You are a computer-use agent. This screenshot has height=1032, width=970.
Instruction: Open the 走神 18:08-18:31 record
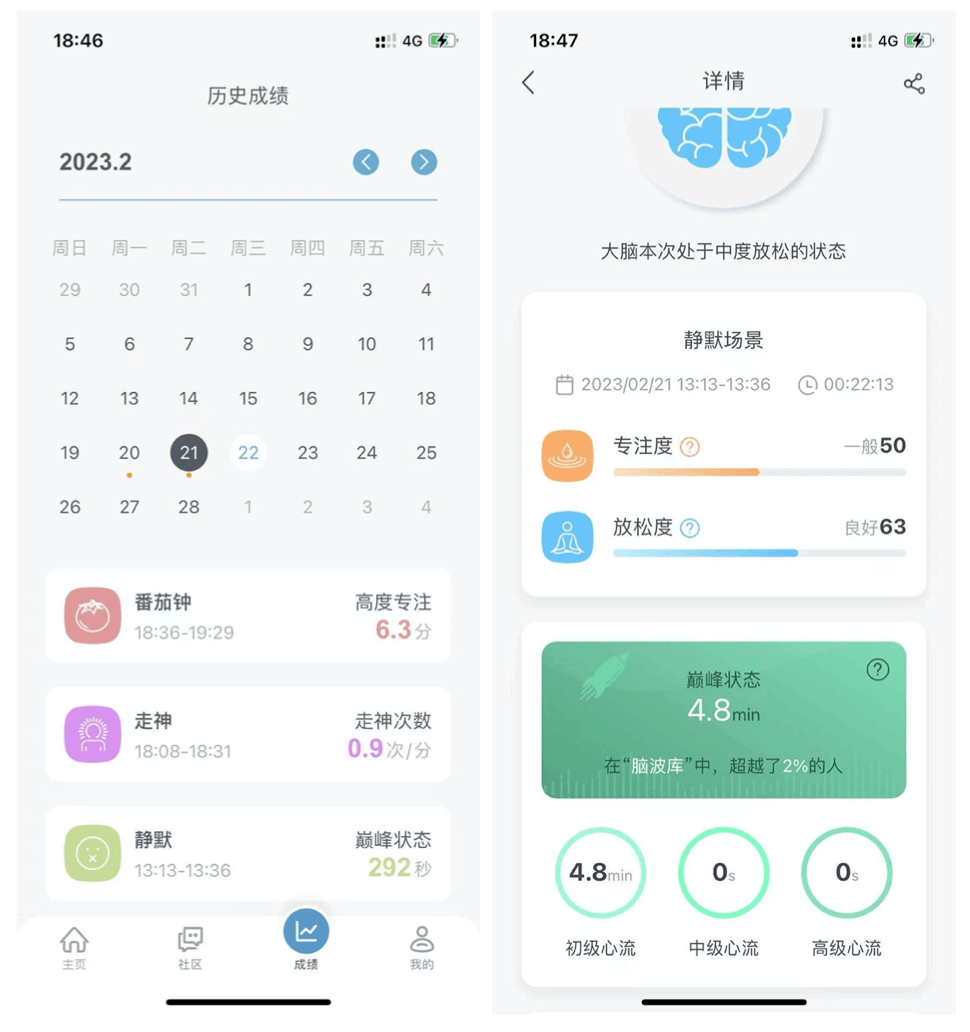pos(248,734)
